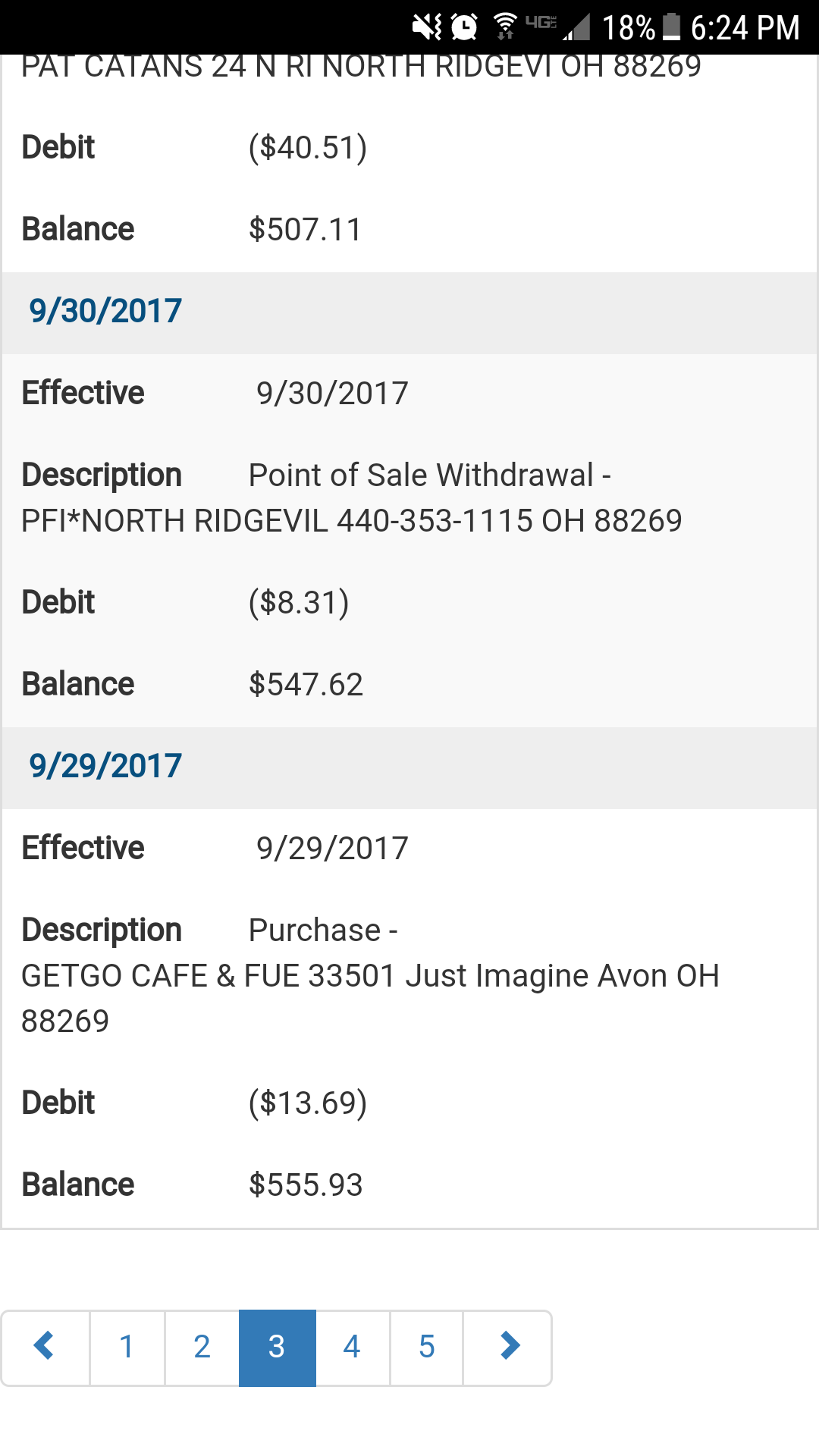Screen dimensions: 819x1456
Task: Switch to page 4 of transactions
Action: click(353, 1348)
